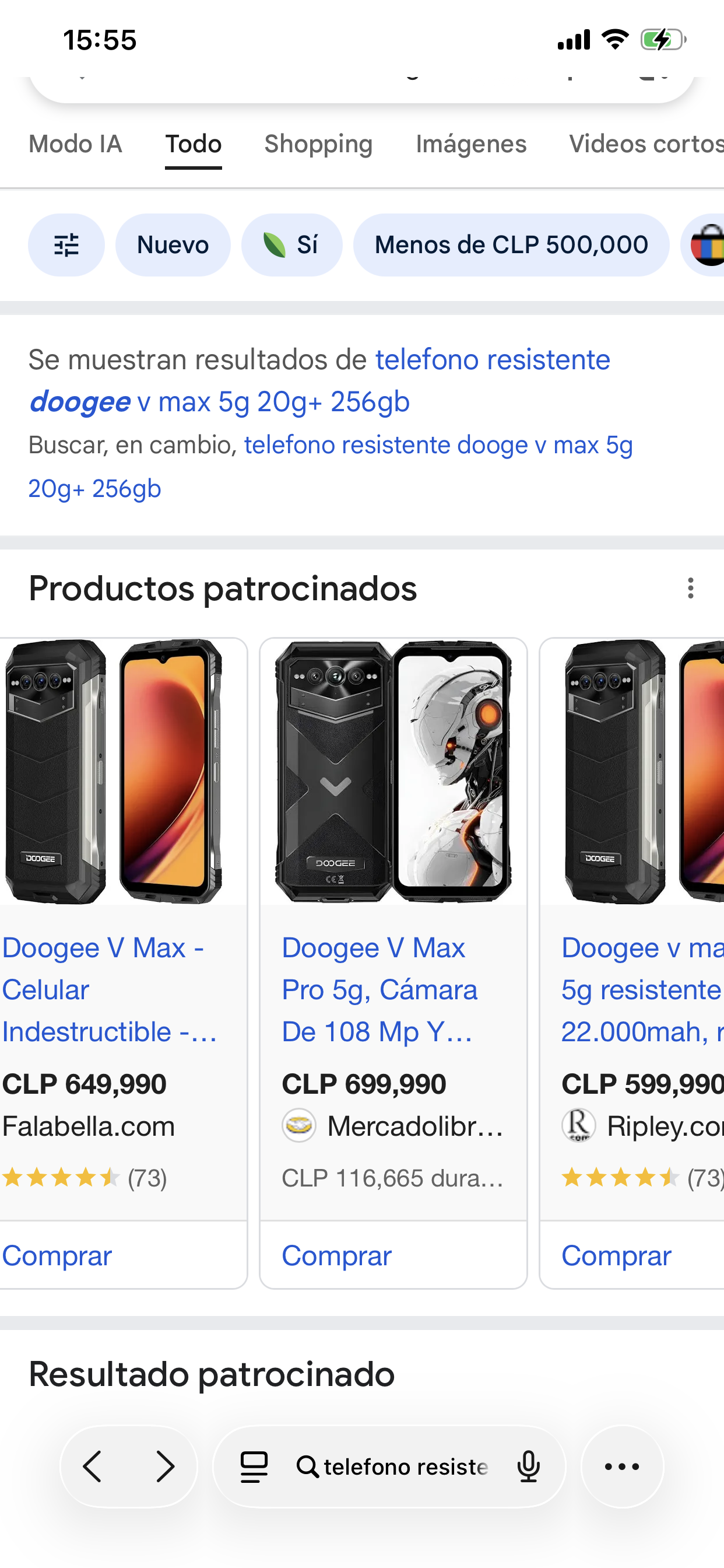Viewport: 724px width, 1568px height.
Task: Open Videos cortos results
Action: [644, 145]
